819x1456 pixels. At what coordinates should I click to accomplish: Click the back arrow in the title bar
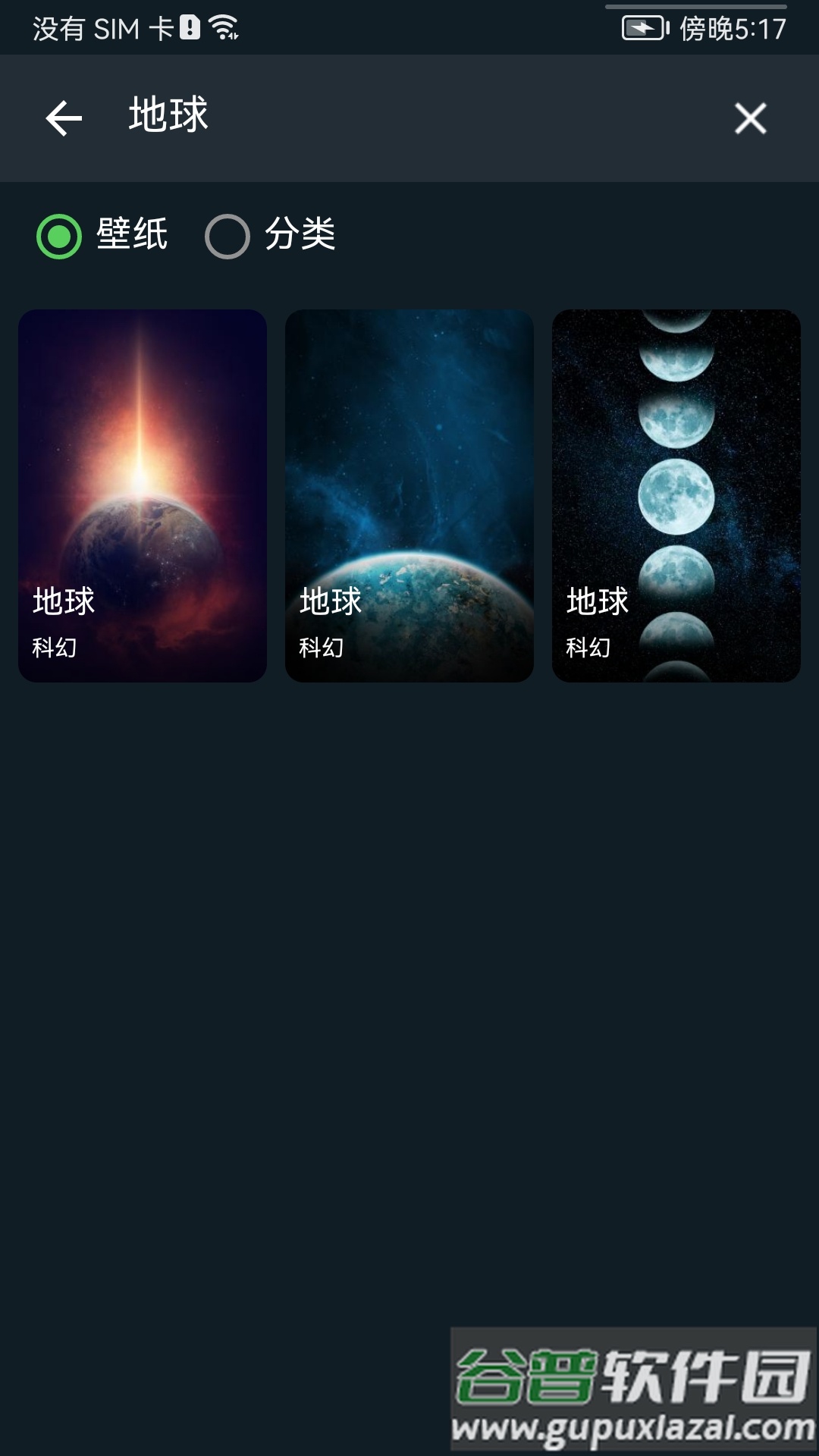pyautogui.click(x=63, y=118)
